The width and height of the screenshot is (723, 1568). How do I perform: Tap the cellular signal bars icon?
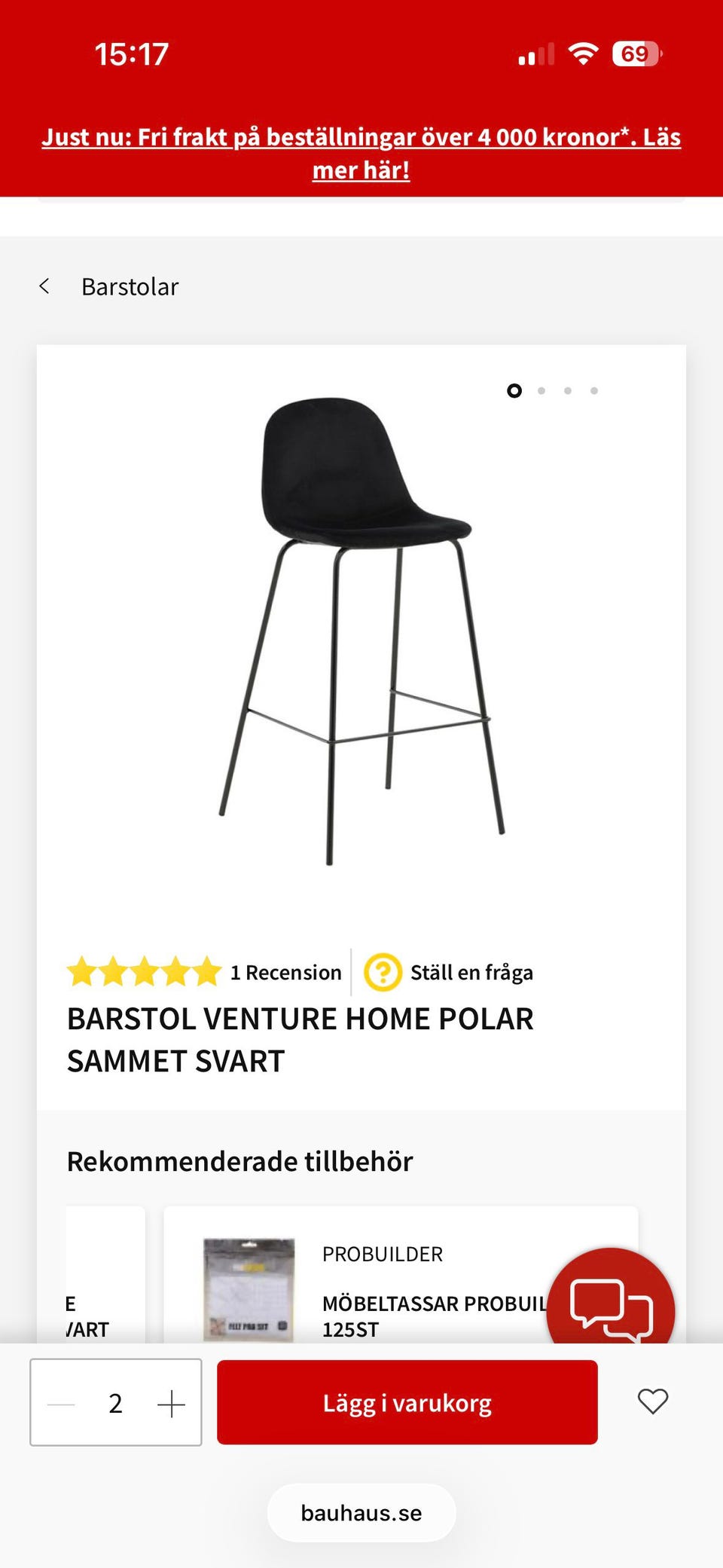[536, 53]
